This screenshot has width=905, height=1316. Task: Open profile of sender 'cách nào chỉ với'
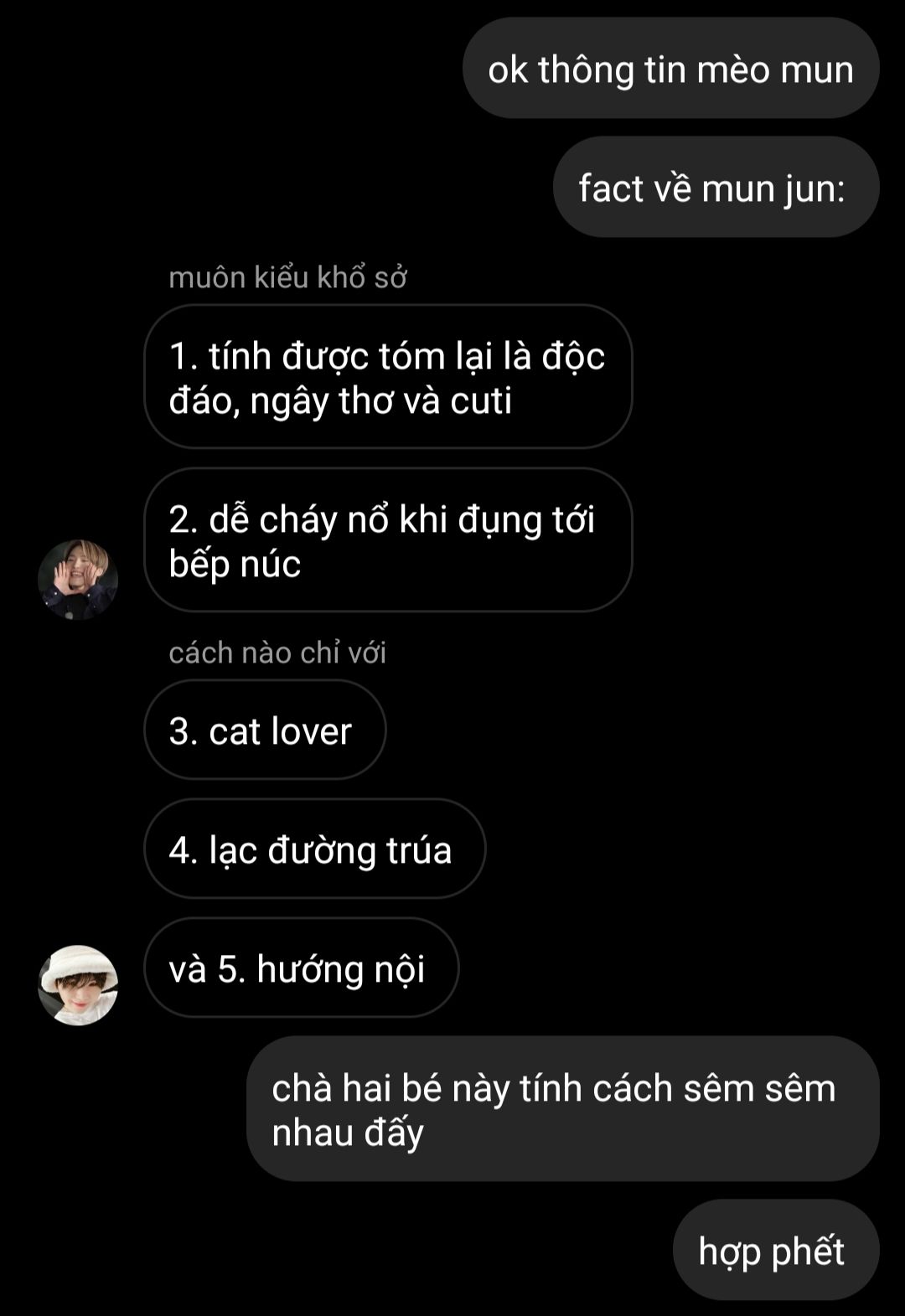77,985
